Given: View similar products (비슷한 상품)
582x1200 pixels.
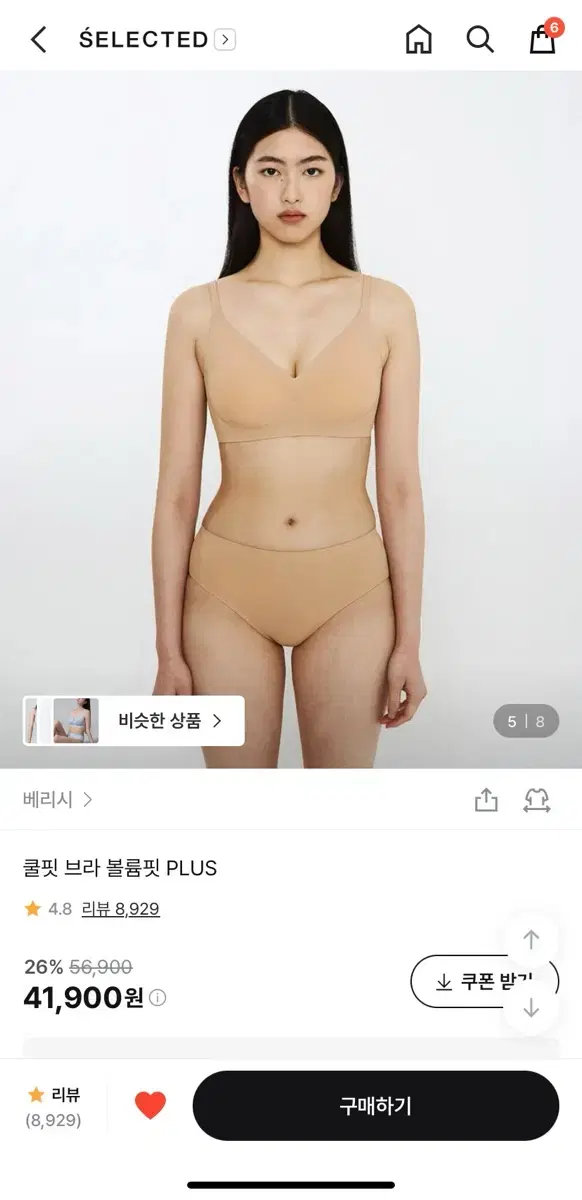Looking at the screenshot, I should 133,720.
